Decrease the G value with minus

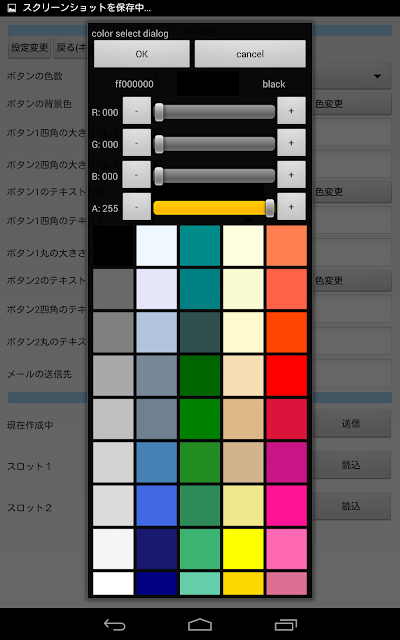pyautogui.click(x=137, y=143)
